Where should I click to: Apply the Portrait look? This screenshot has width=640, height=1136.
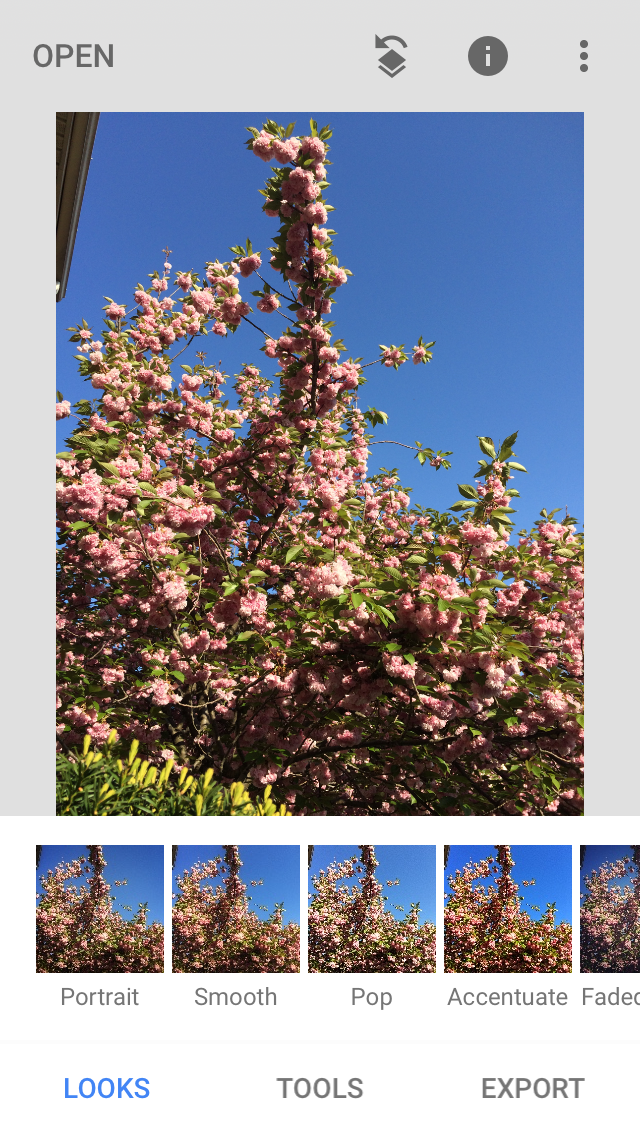pyautogui.click(x=100, y=909)
